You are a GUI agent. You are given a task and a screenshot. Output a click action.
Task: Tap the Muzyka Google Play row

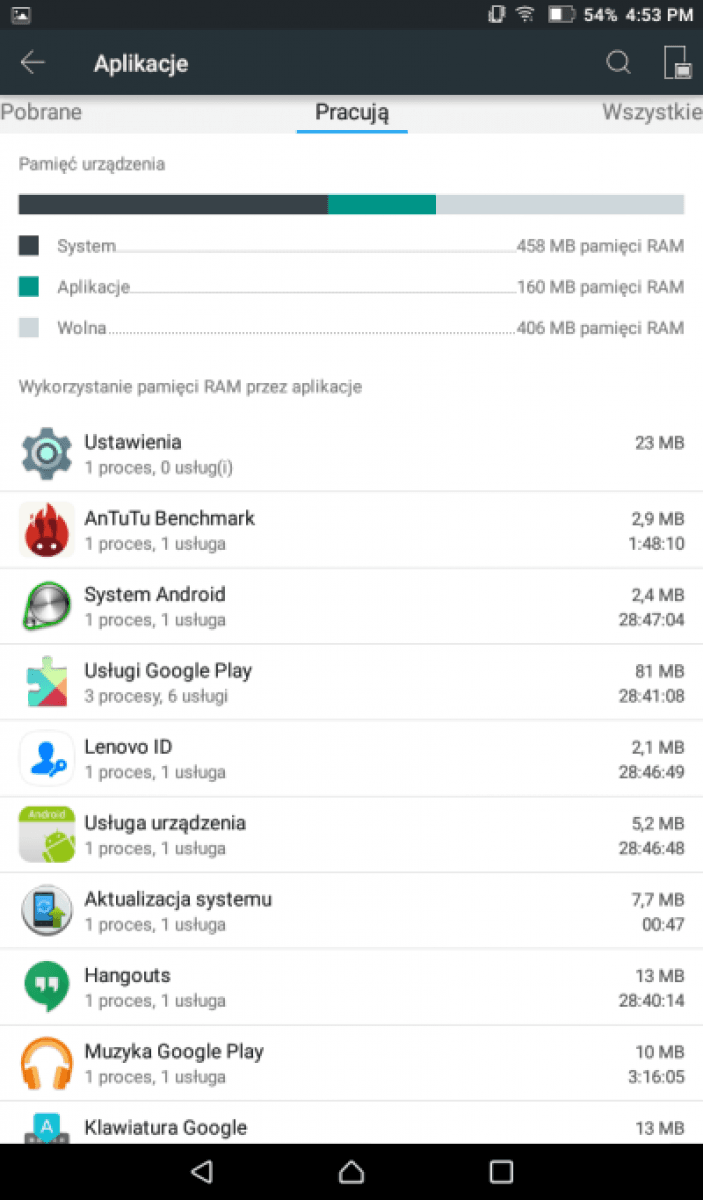coord(351,1062)
